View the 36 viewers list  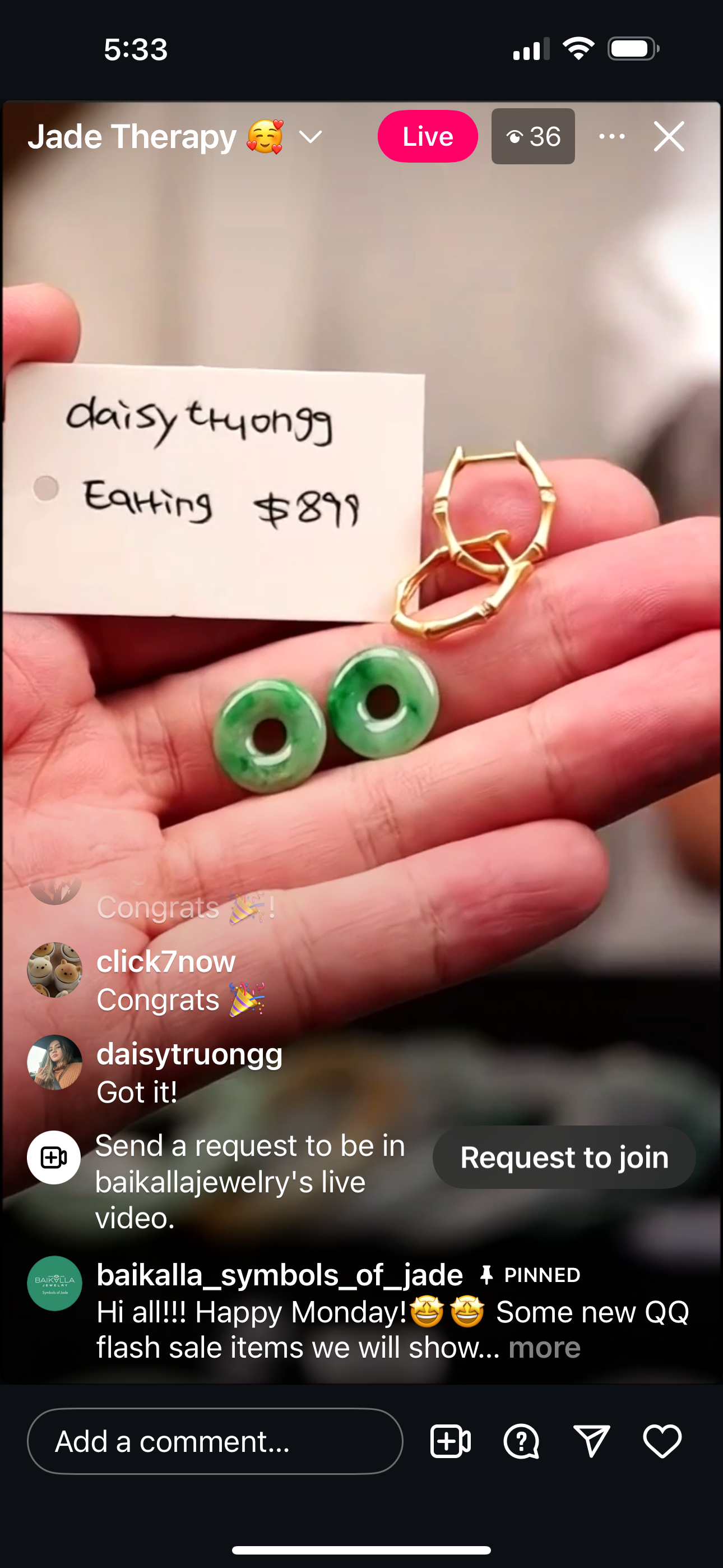(x=533, y=136)
